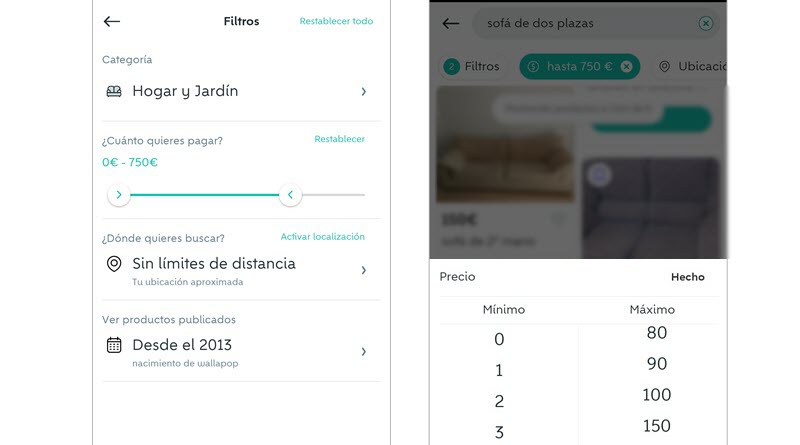The height and width of the screenshot is (445, 800).
Task: Tap Restablecer todo to reset all filters
Action: 336,21
